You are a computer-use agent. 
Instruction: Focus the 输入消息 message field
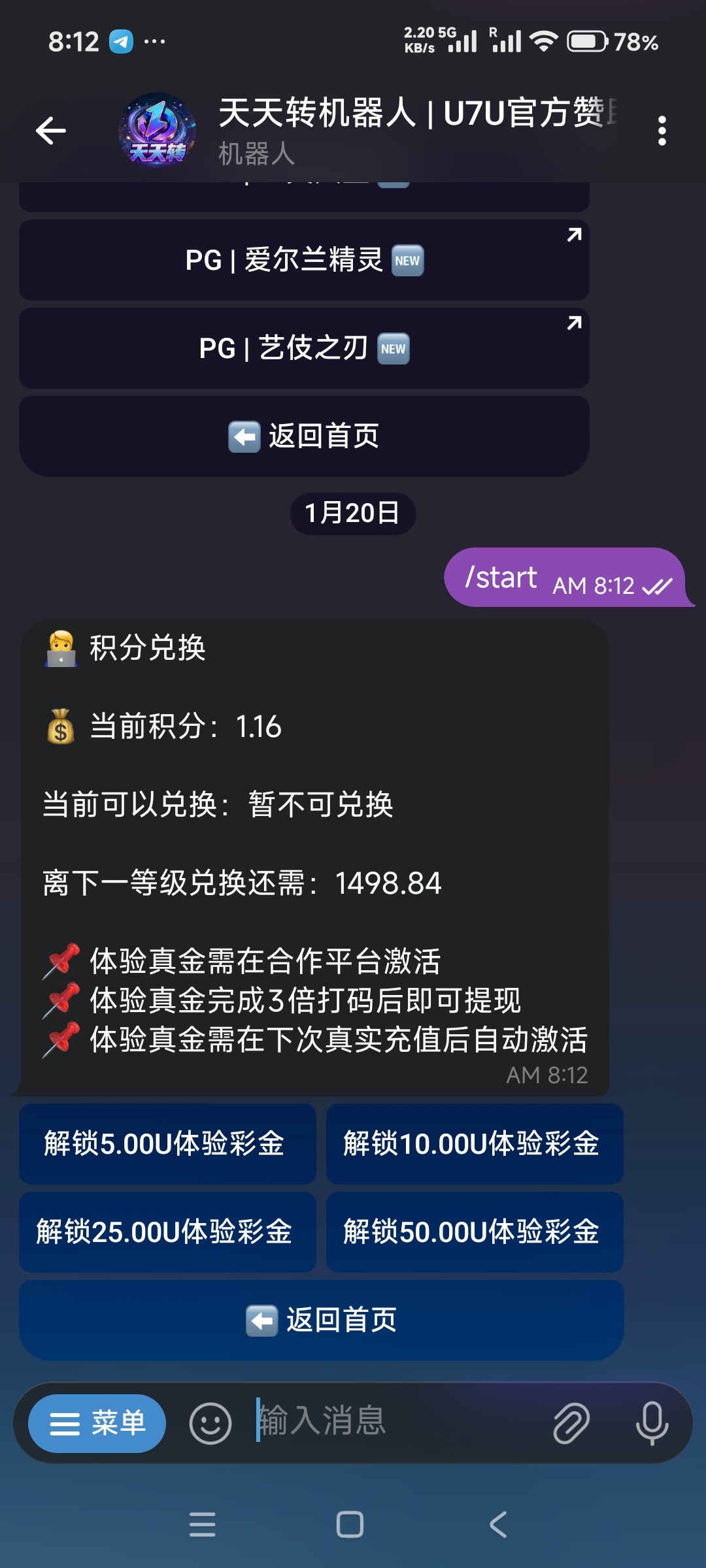tap(392, 1422)
